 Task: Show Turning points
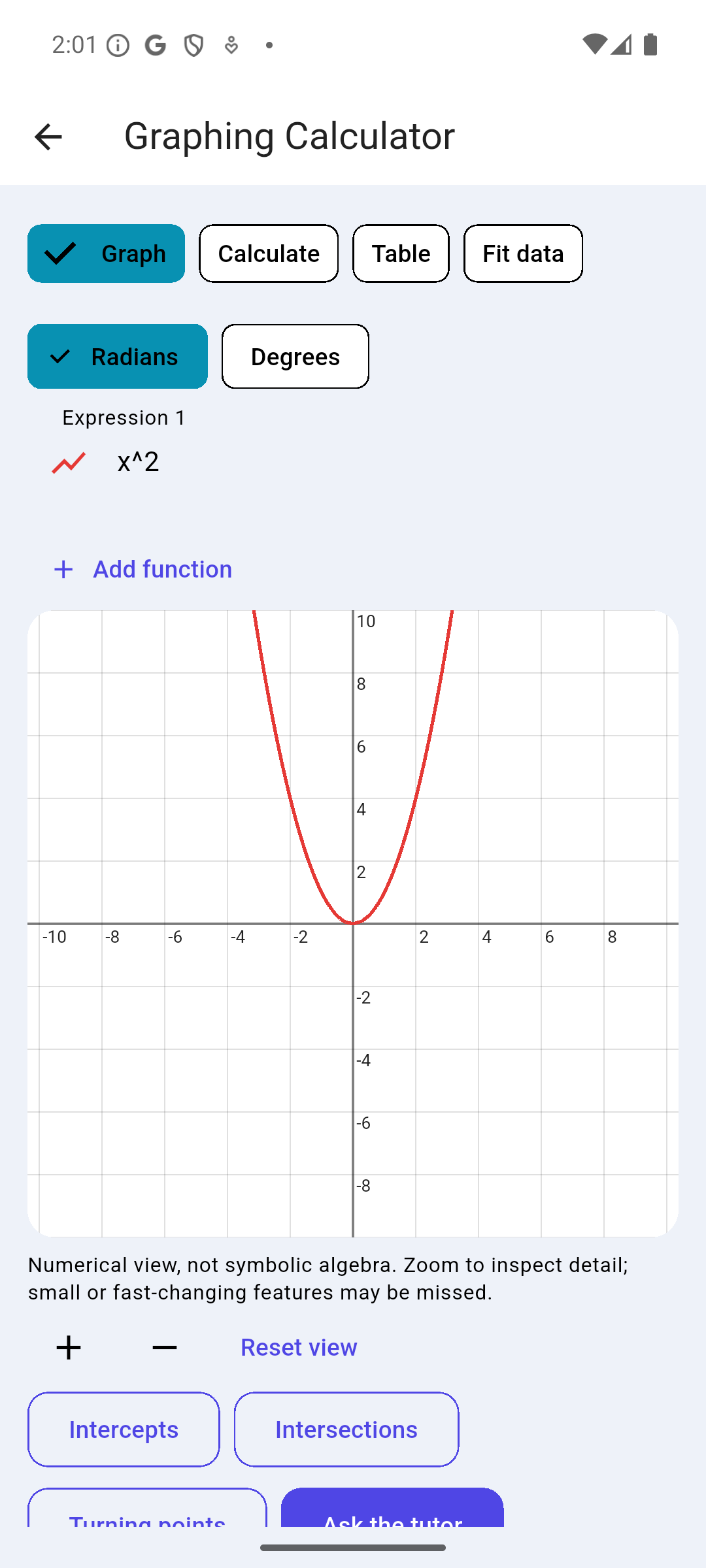coord(147,1509)
